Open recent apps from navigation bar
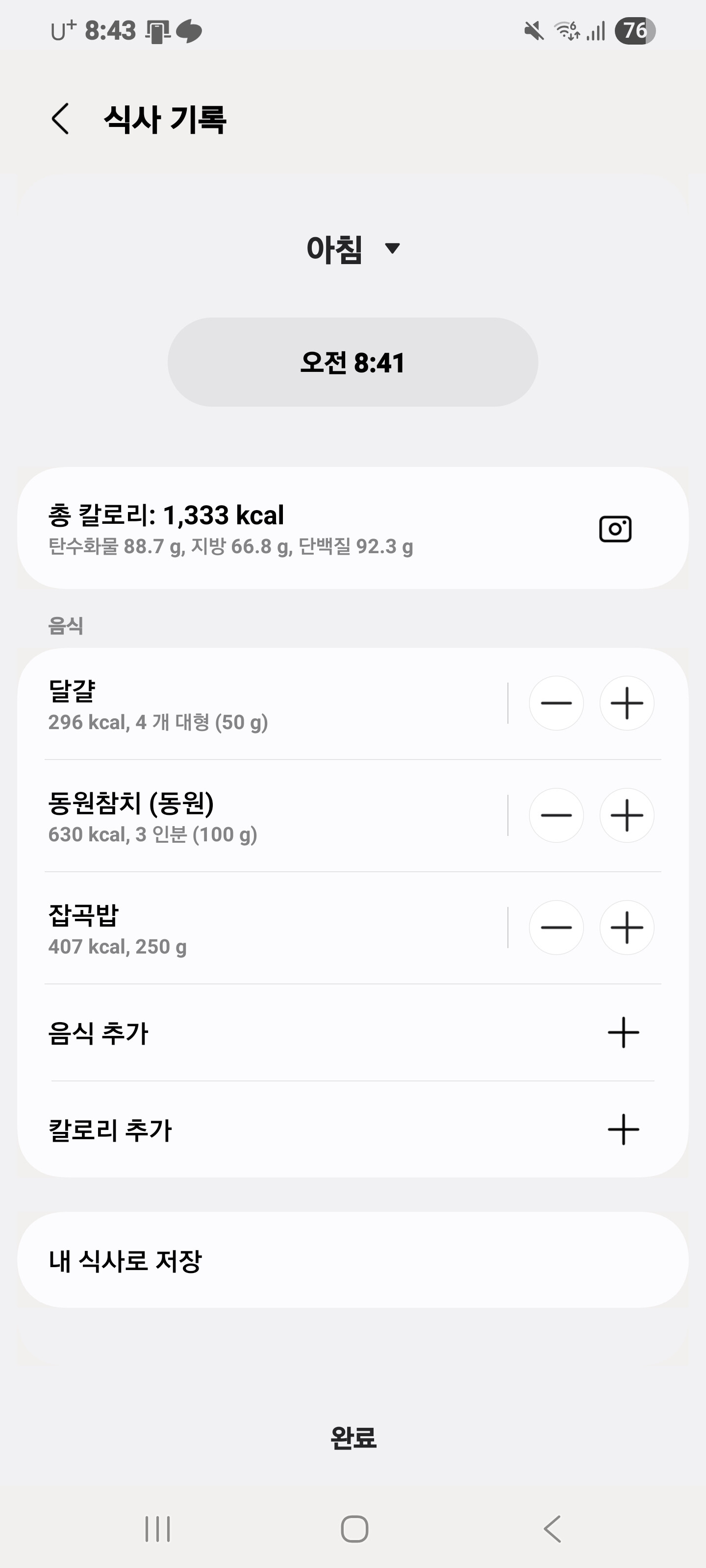Image resolution: width=706 pixels, height=1568 pixels. coord(158,1528)
